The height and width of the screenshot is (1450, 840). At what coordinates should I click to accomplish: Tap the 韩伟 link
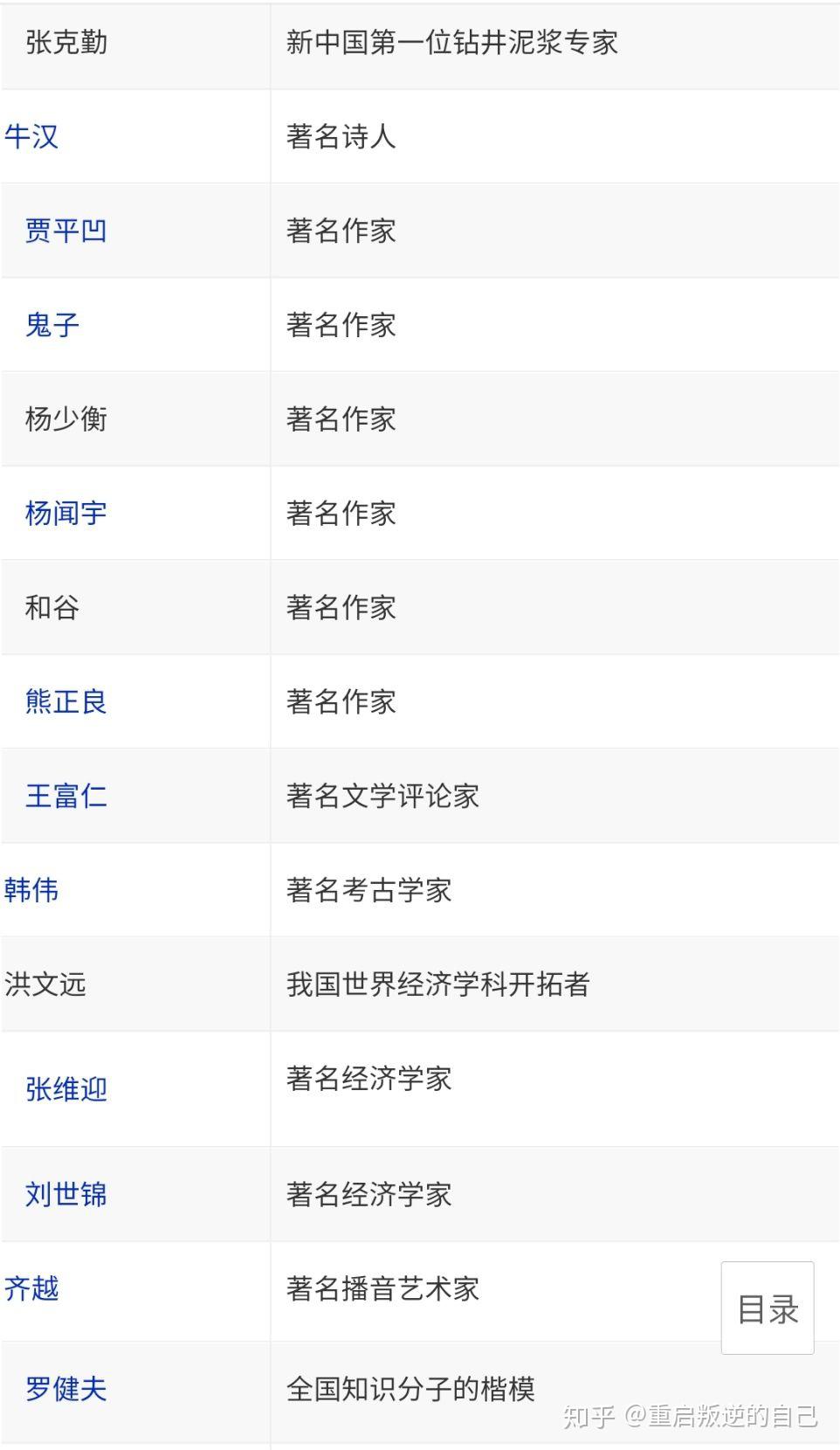pos(31,890)
